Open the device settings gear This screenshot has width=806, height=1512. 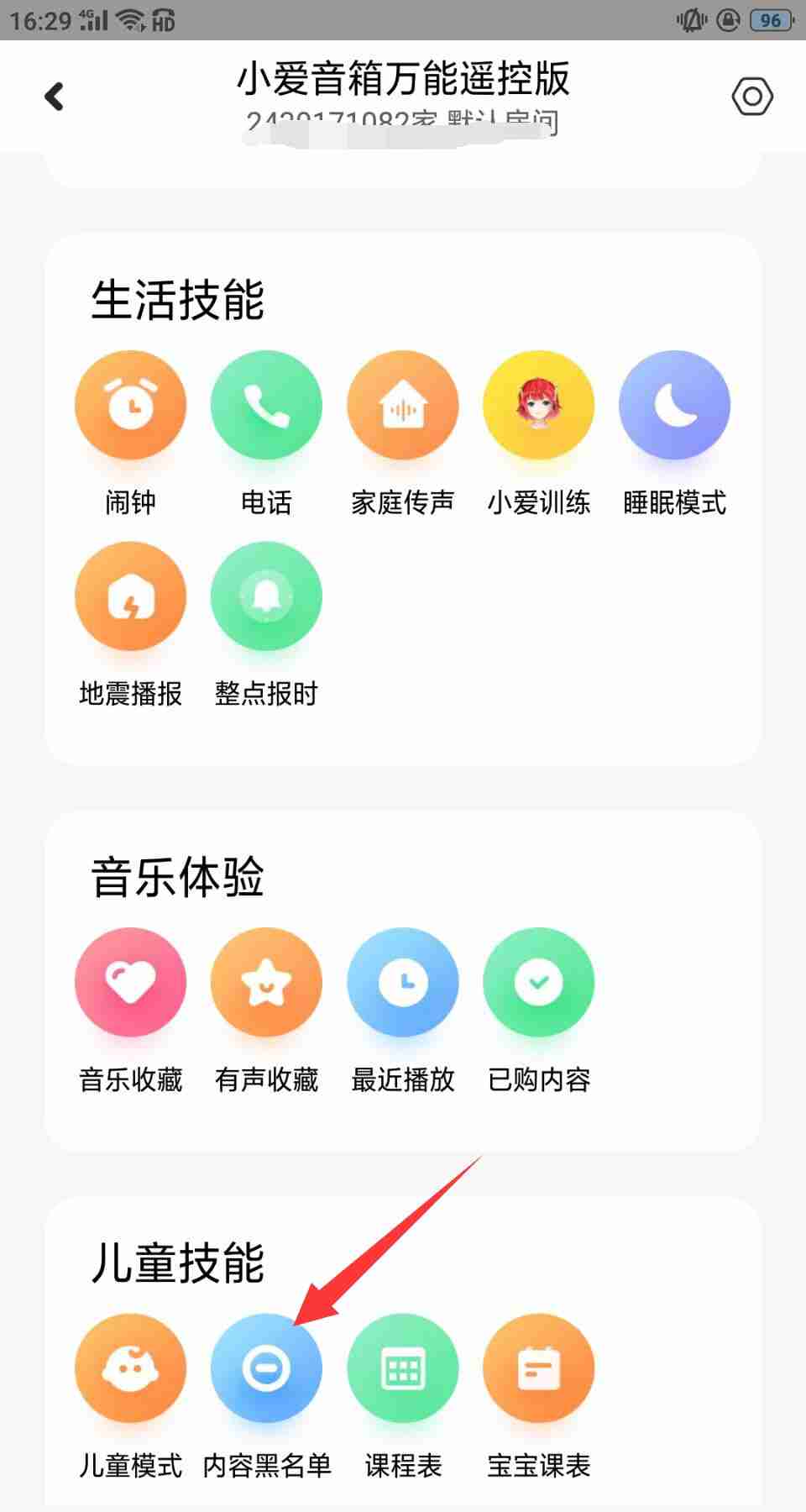(x=751, y=96)
